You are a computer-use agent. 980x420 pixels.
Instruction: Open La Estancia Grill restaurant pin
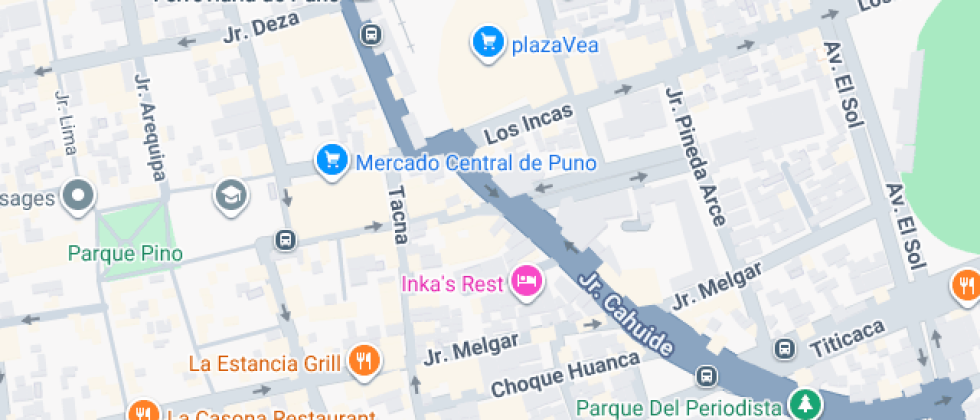[363, 361]
